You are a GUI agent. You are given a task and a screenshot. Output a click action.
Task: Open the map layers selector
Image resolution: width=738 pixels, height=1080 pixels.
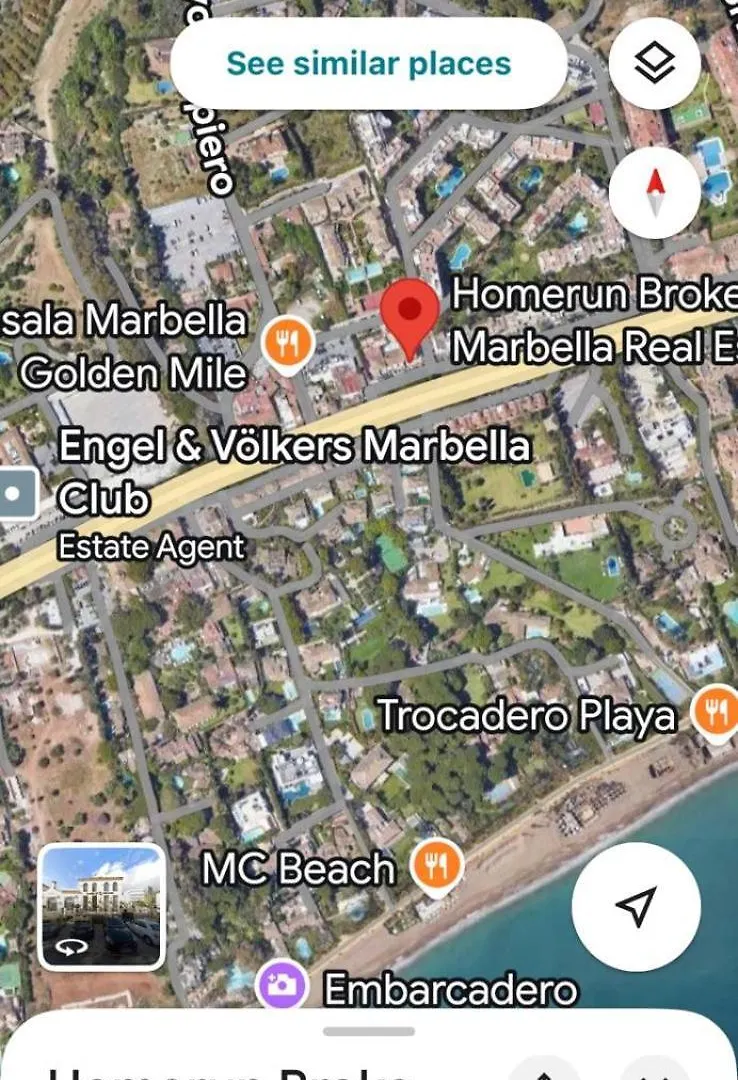point(654,63)
